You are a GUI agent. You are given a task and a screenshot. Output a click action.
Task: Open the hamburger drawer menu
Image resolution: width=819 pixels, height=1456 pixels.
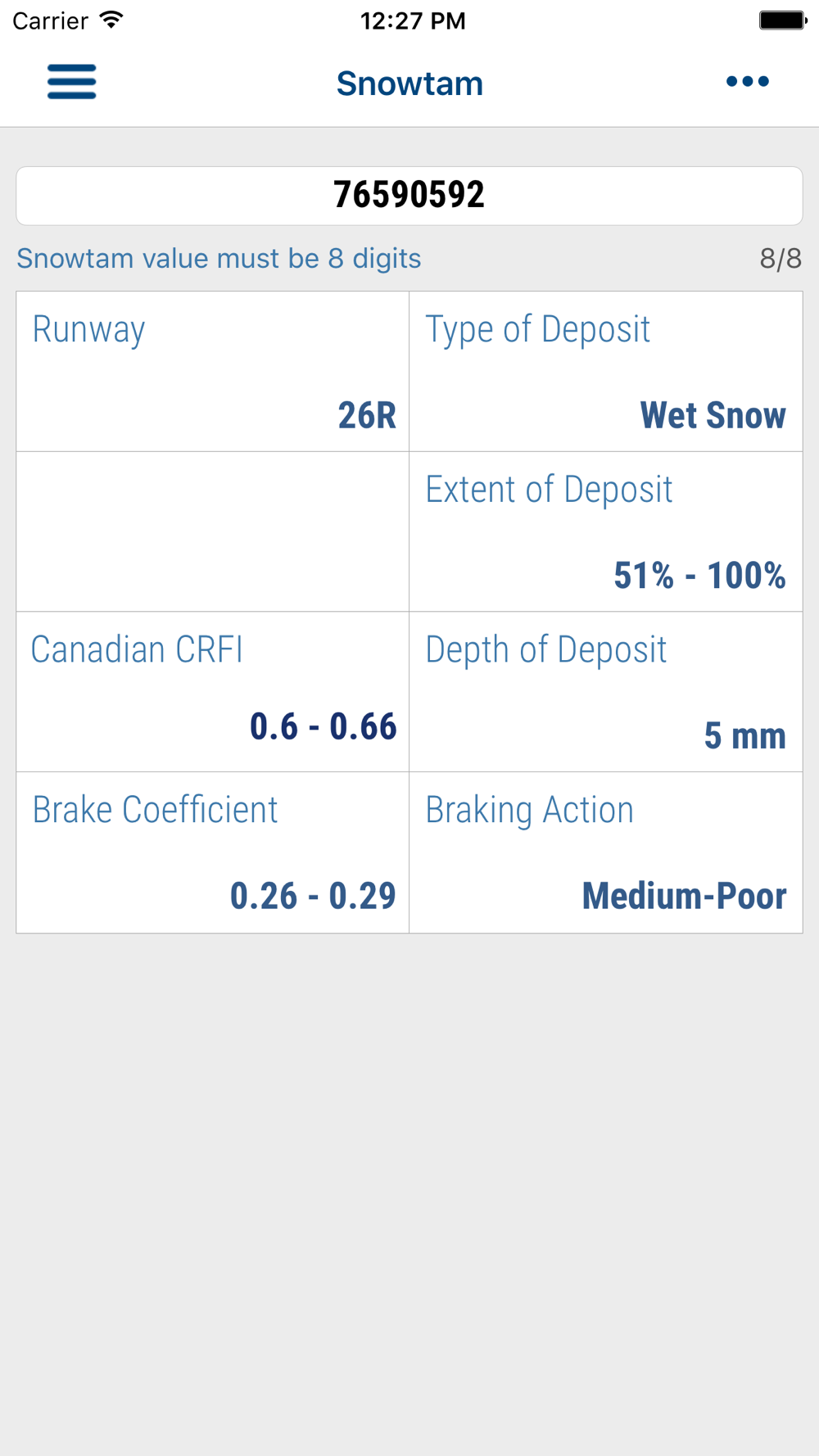point(72,82)
